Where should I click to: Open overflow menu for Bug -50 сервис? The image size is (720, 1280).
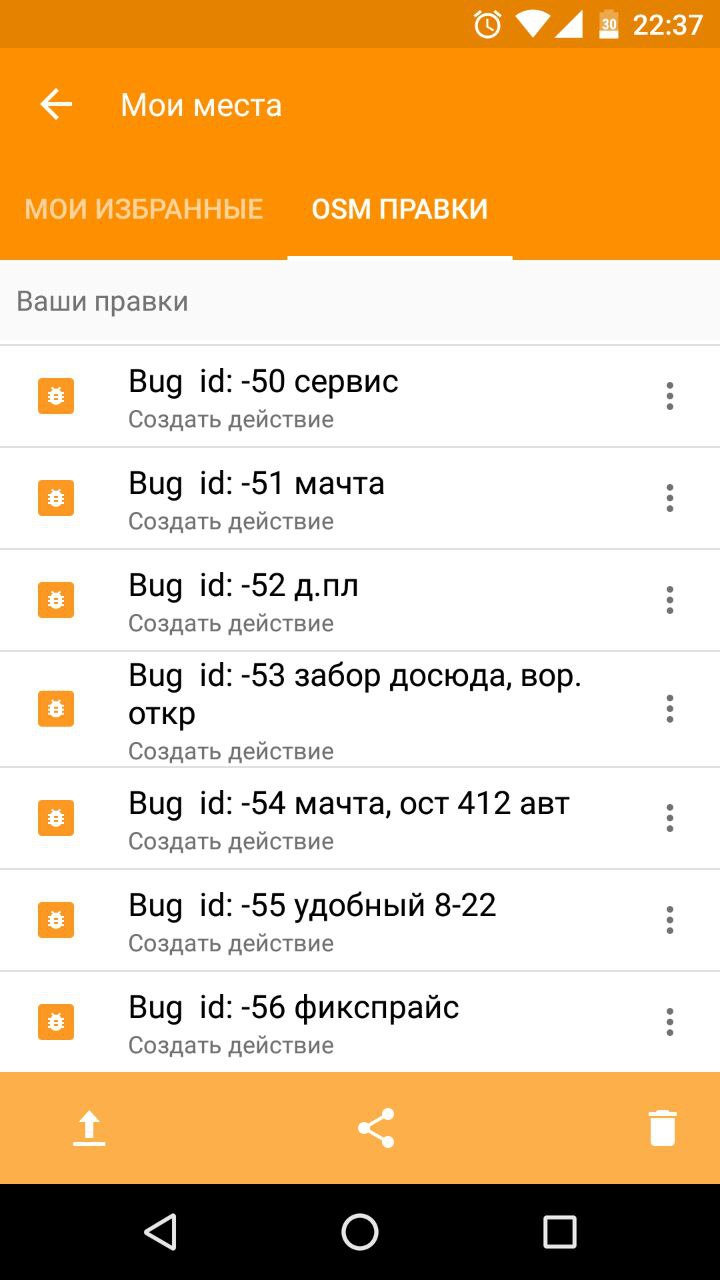pos(670,396)
